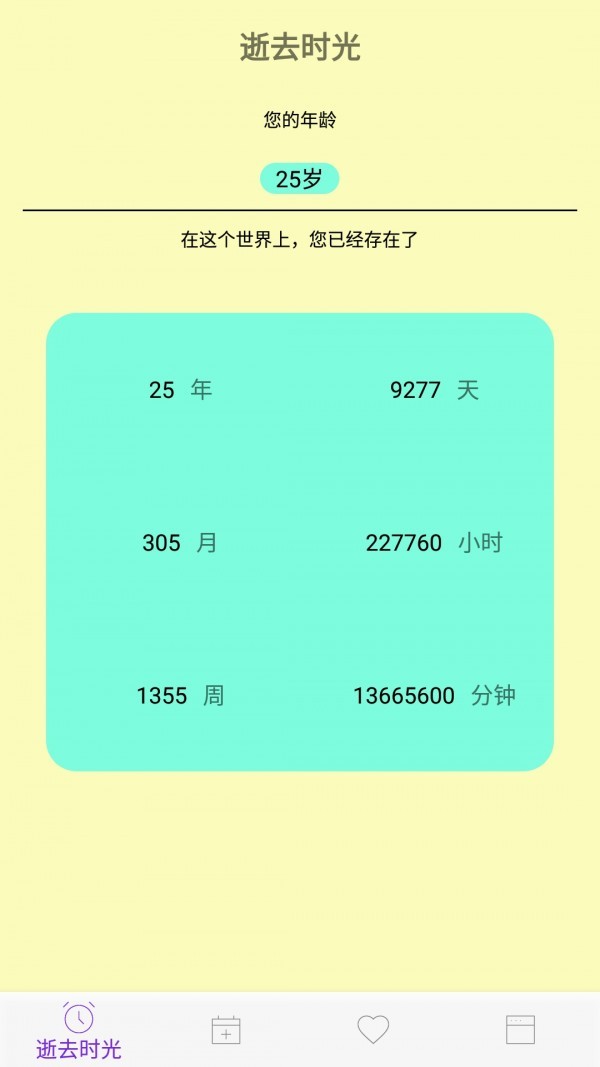Open the heart tab
Image resolution: width=600 pixels, height=1067 pixels.
pyautogui.click(x=373, y=1029)
